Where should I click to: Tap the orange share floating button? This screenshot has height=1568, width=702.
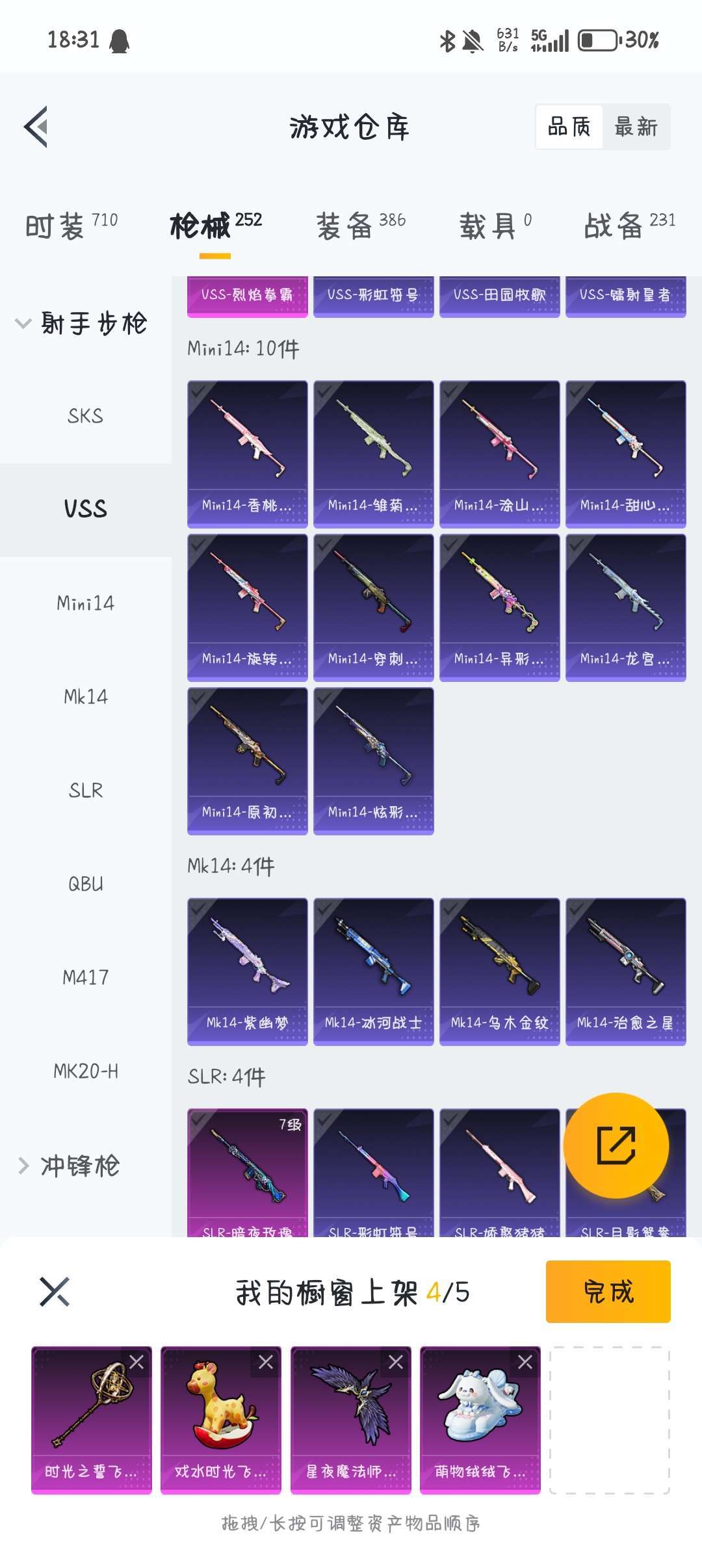[616, 1145]
